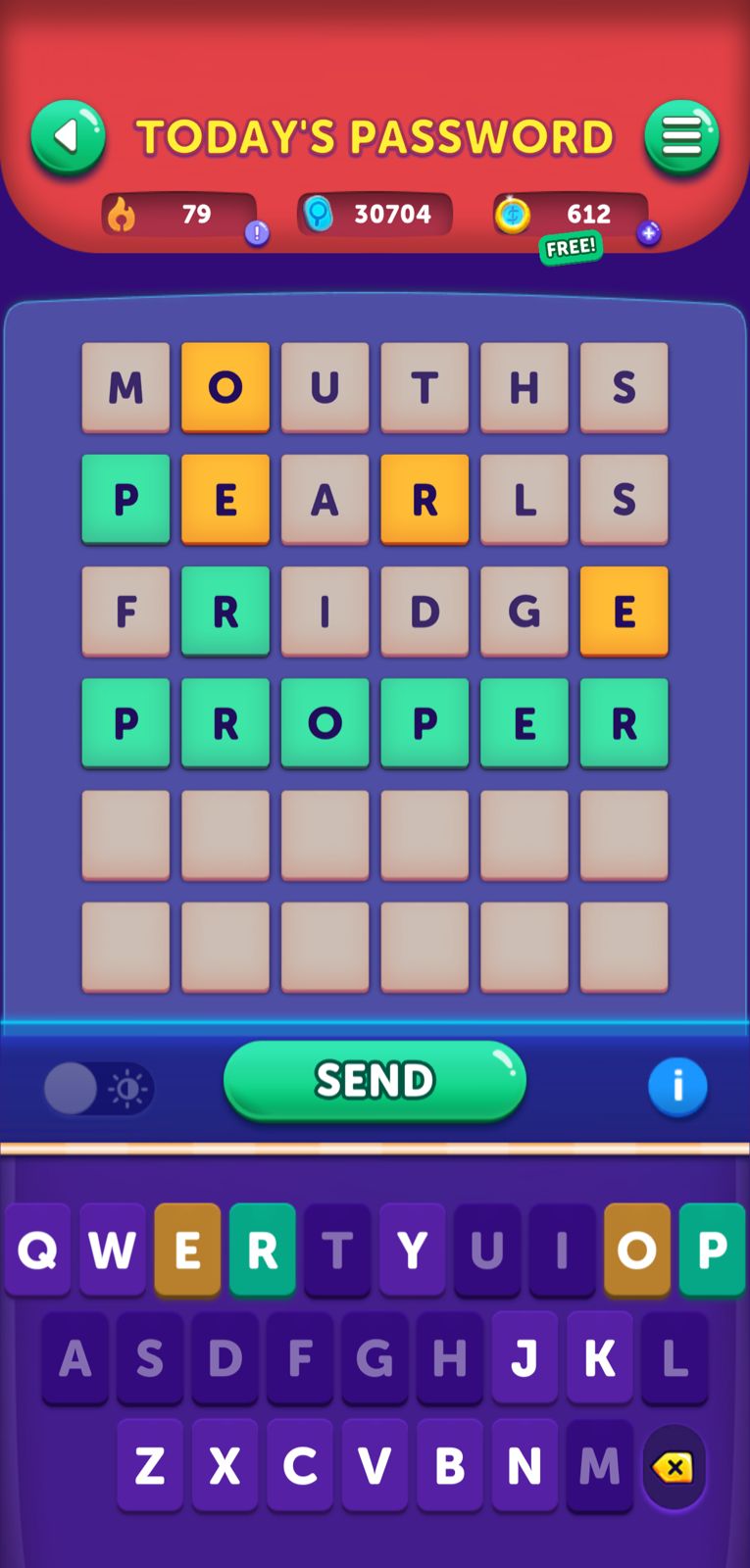
Task: Type the letter W on the keyboard
Action: 112,1250
